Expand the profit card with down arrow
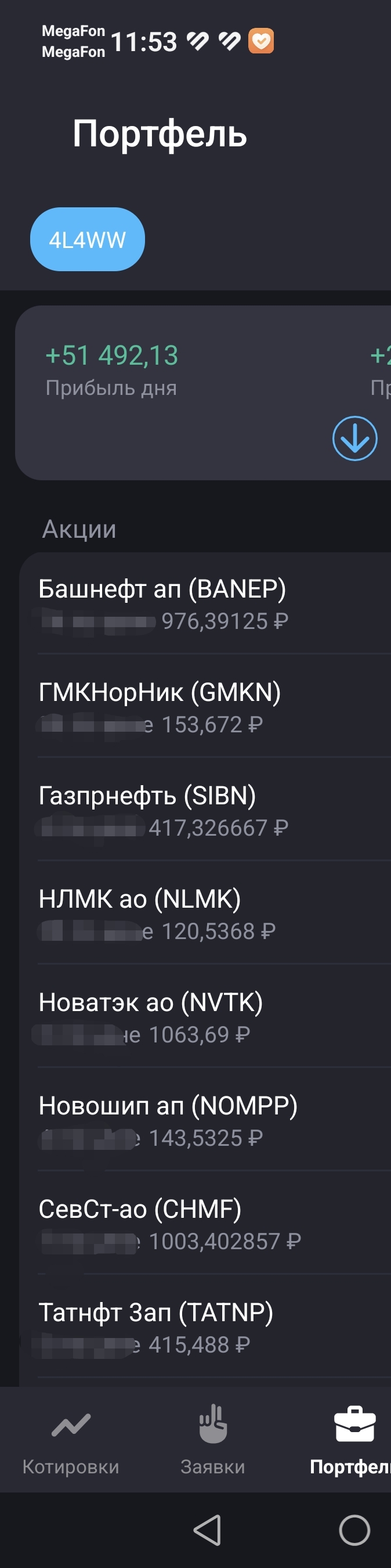This screenshot has height=1568, width=391. click(354, 438)
